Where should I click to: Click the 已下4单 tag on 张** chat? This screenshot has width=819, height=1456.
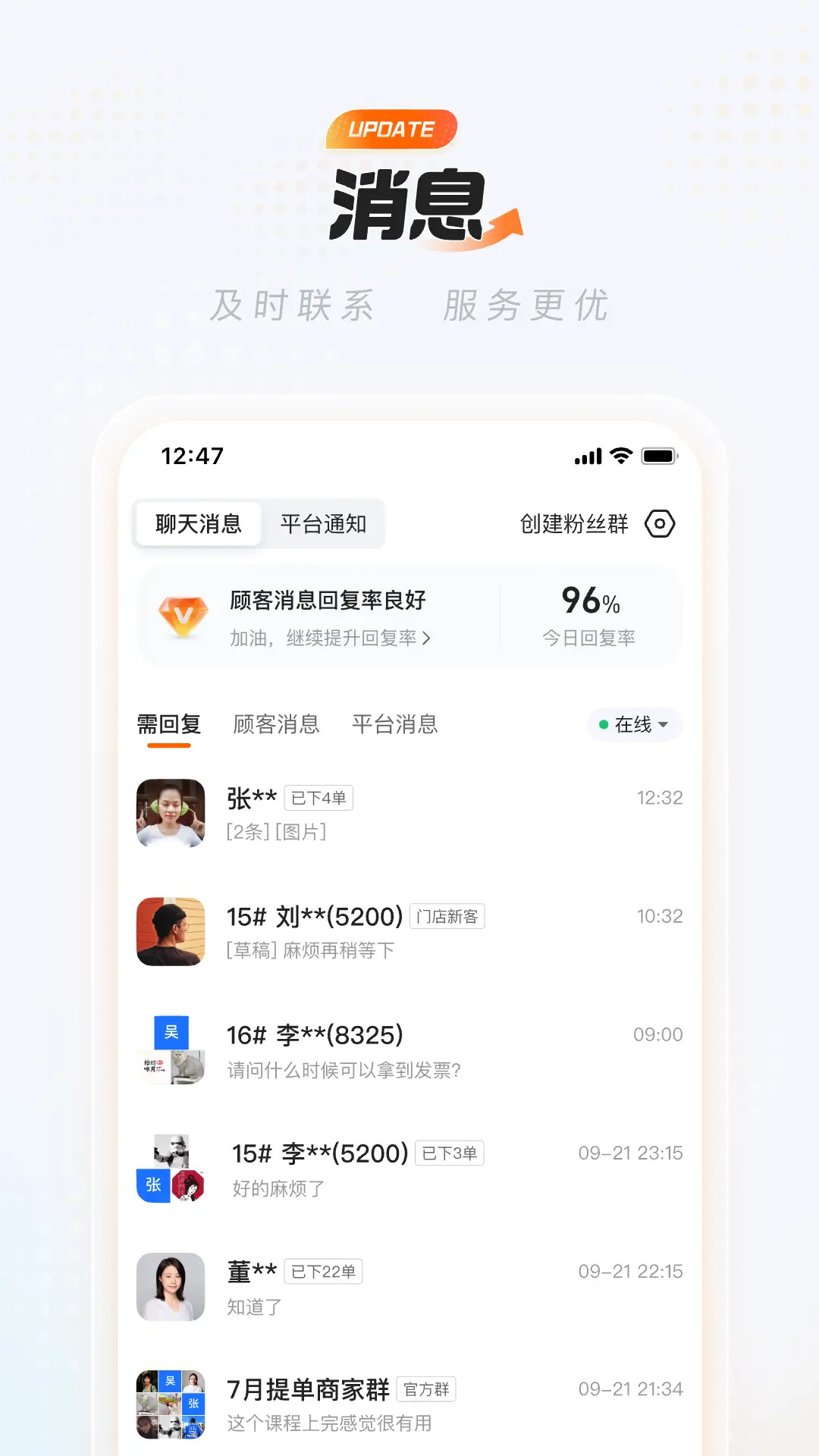(318, 797)
